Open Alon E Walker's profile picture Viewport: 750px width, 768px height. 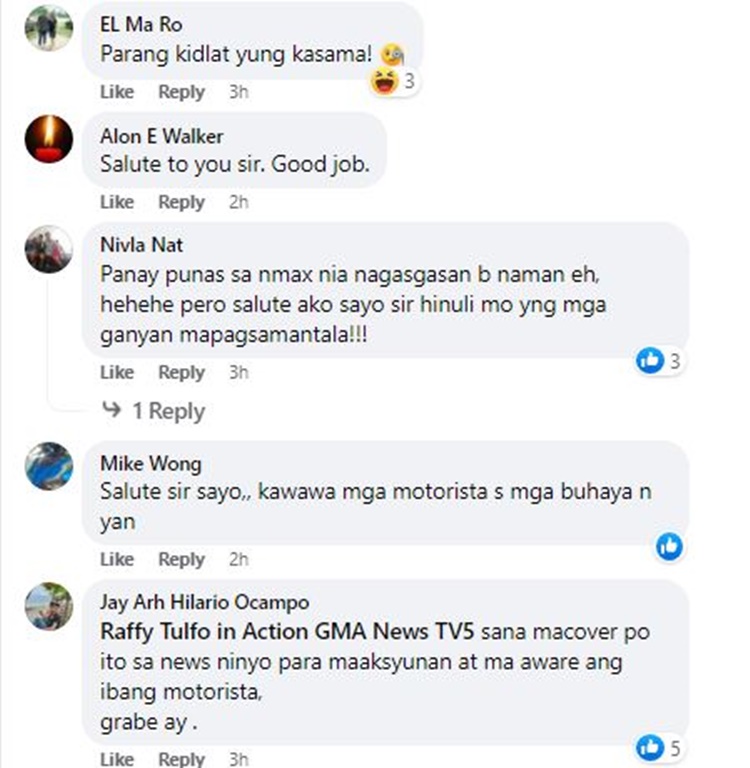point(49,138)
